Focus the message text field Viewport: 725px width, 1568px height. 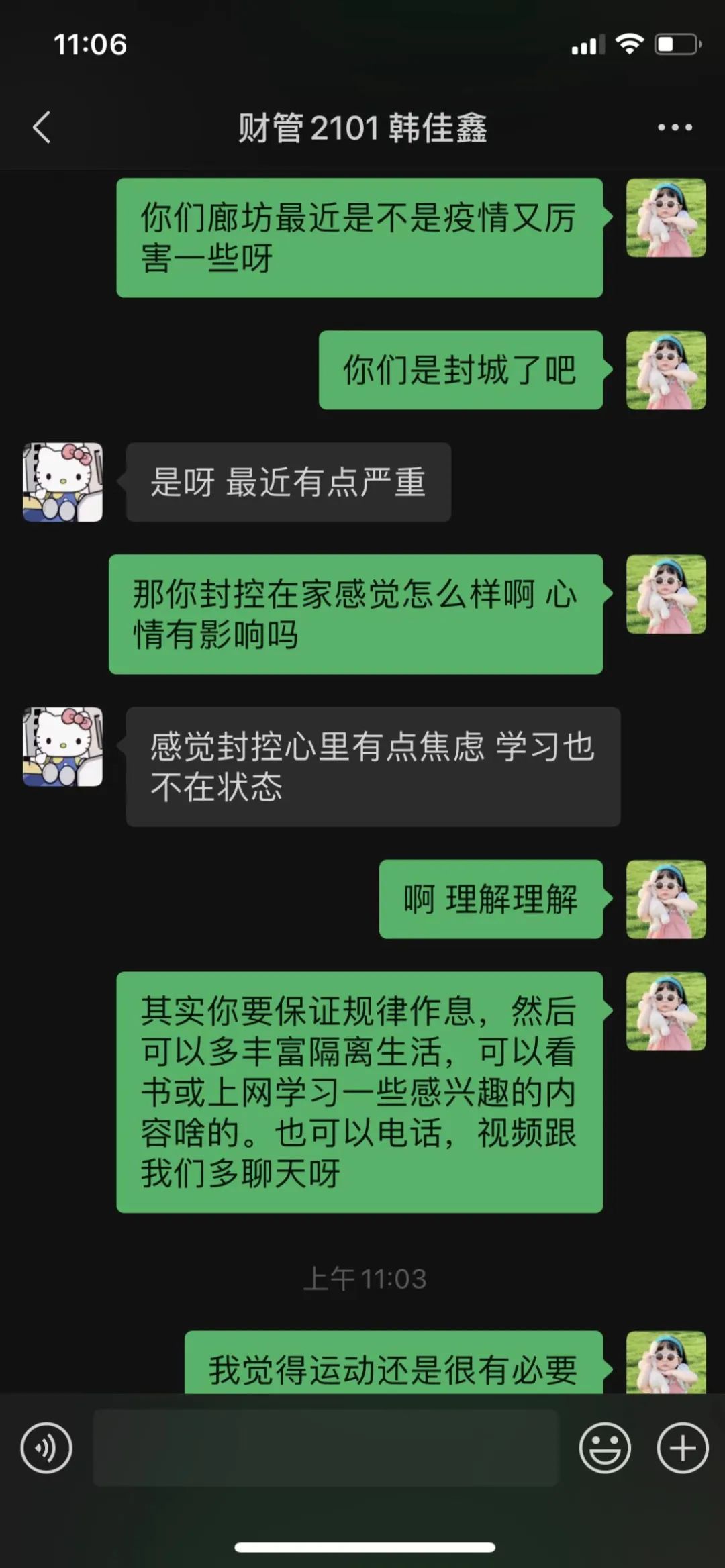(x=326, y=1447)
